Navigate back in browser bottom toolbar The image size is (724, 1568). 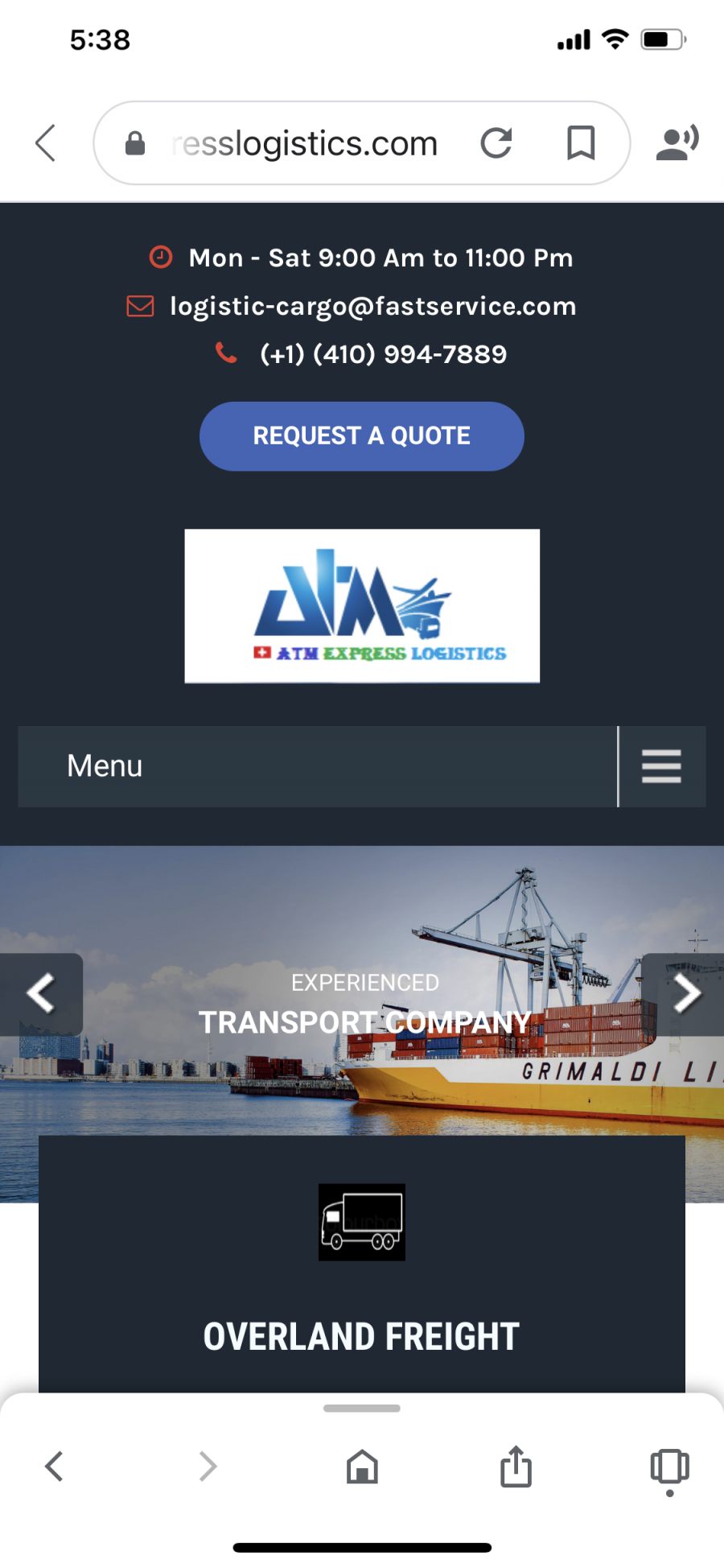(x=54, y=1467)
